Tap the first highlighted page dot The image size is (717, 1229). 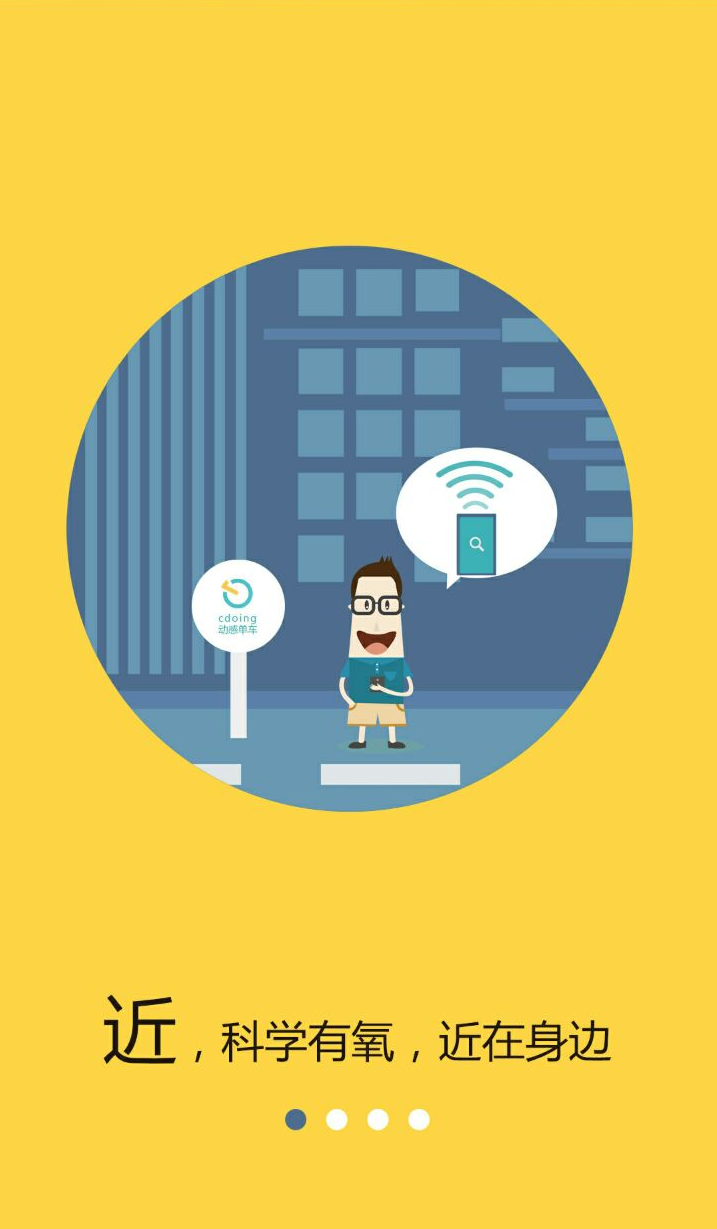tap(296, 1119)
